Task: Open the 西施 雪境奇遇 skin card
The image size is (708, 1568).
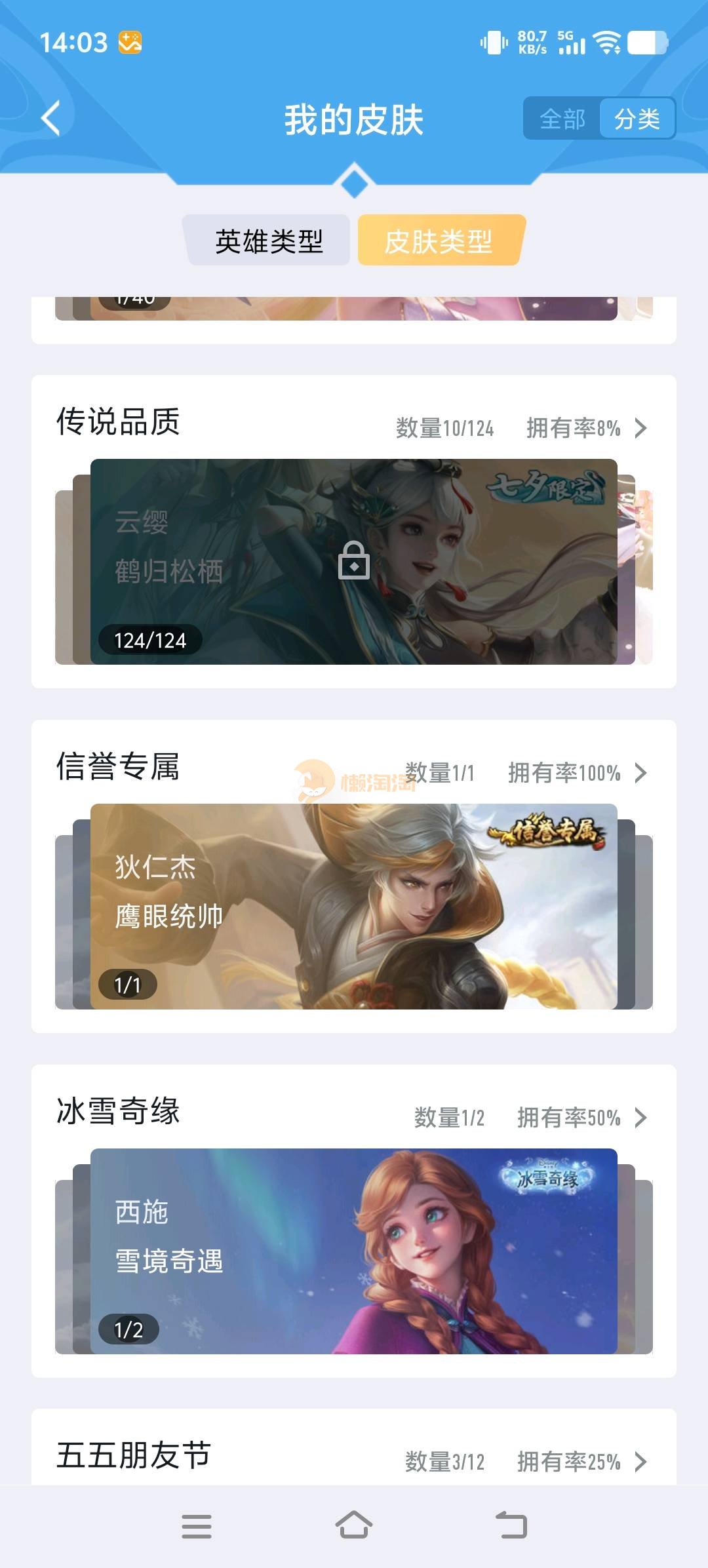Action: (354, 1251)
